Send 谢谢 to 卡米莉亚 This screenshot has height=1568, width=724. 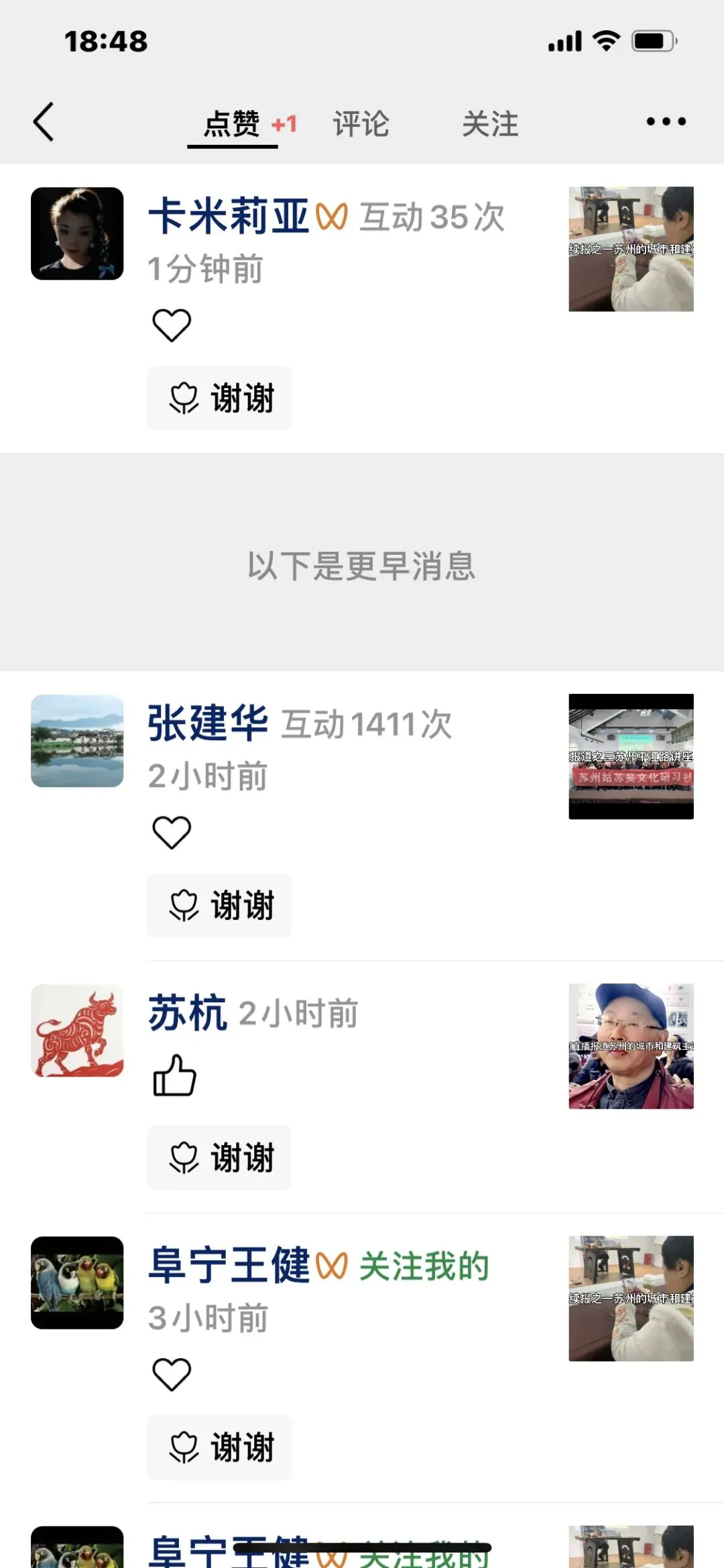219,398
